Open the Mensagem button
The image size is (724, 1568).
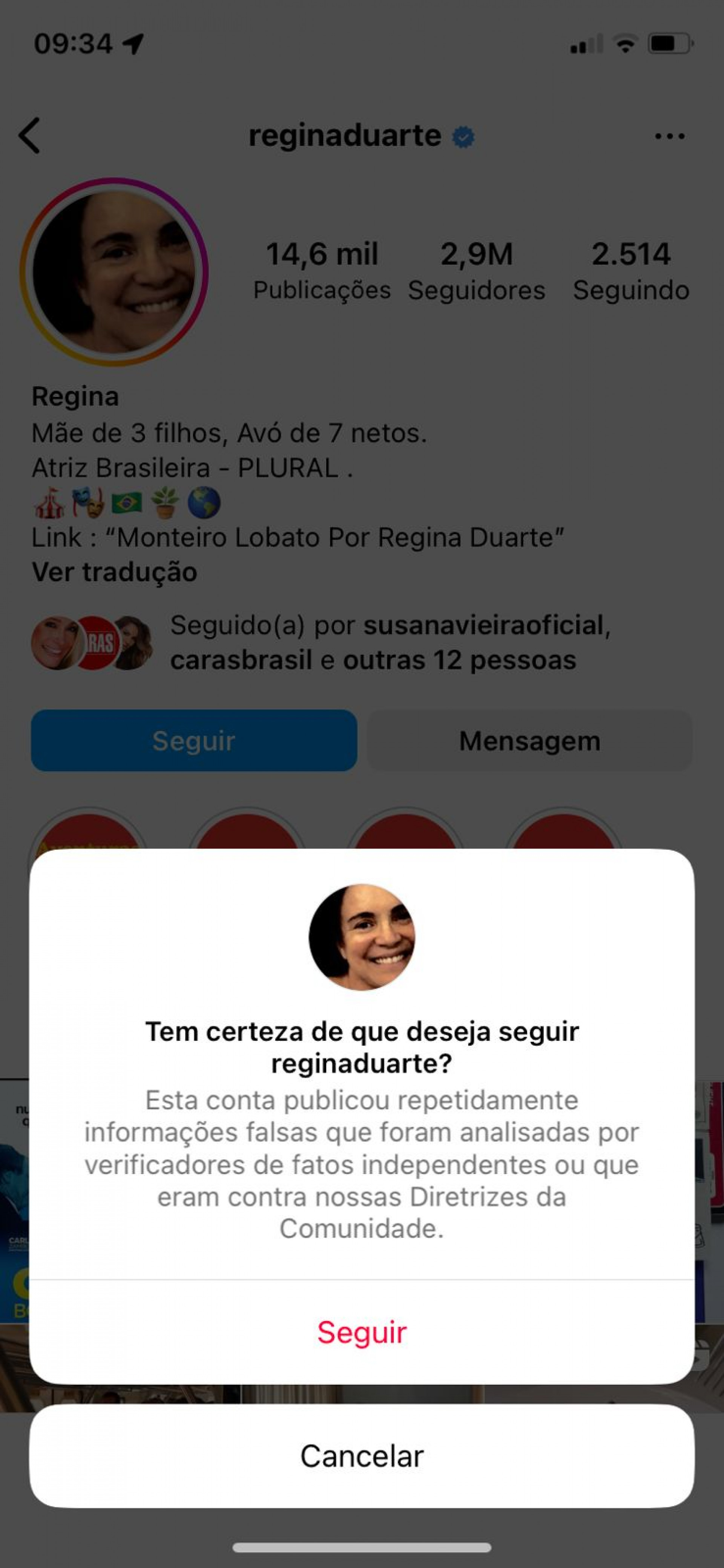click(530, 740)
